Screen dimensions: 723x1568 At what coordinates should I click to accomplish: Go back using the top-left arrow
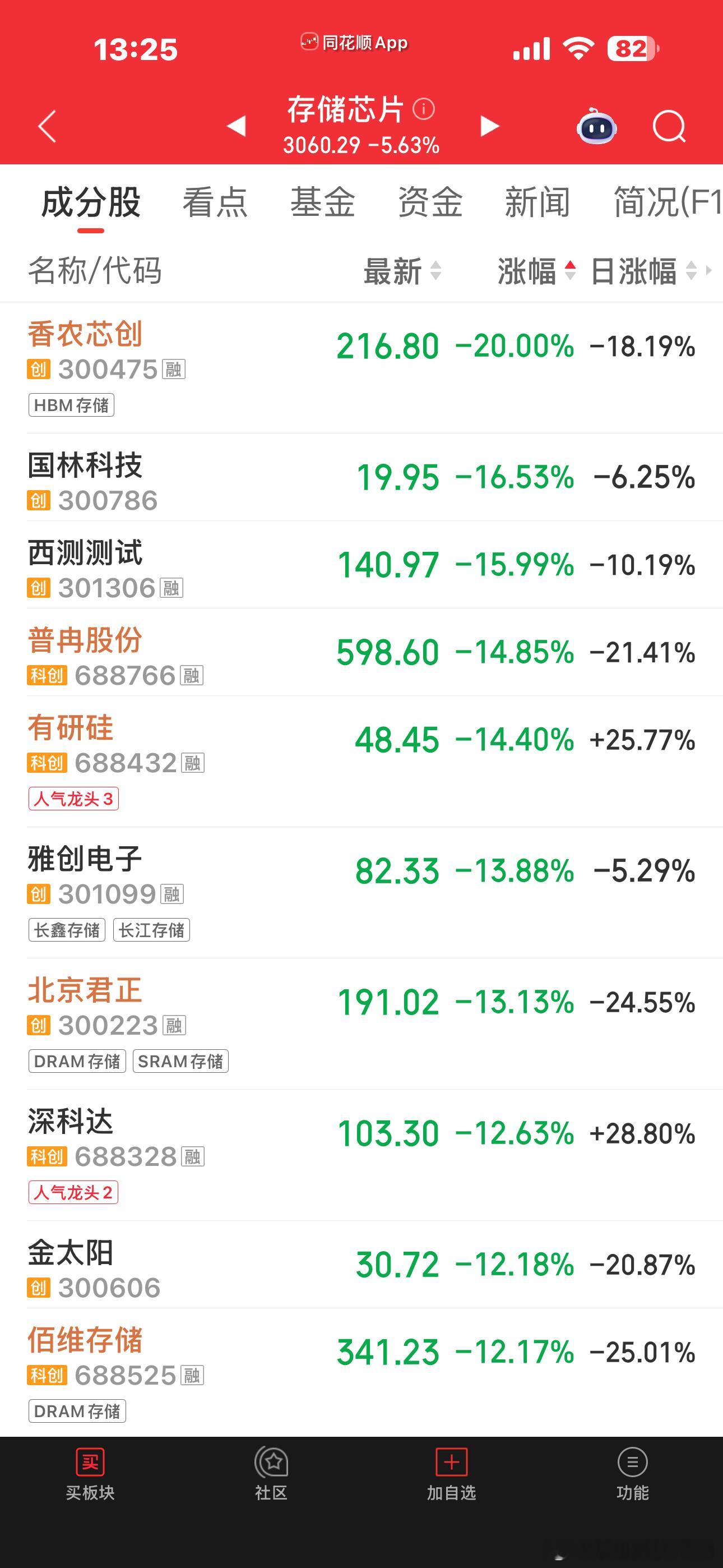coord(47,127)
